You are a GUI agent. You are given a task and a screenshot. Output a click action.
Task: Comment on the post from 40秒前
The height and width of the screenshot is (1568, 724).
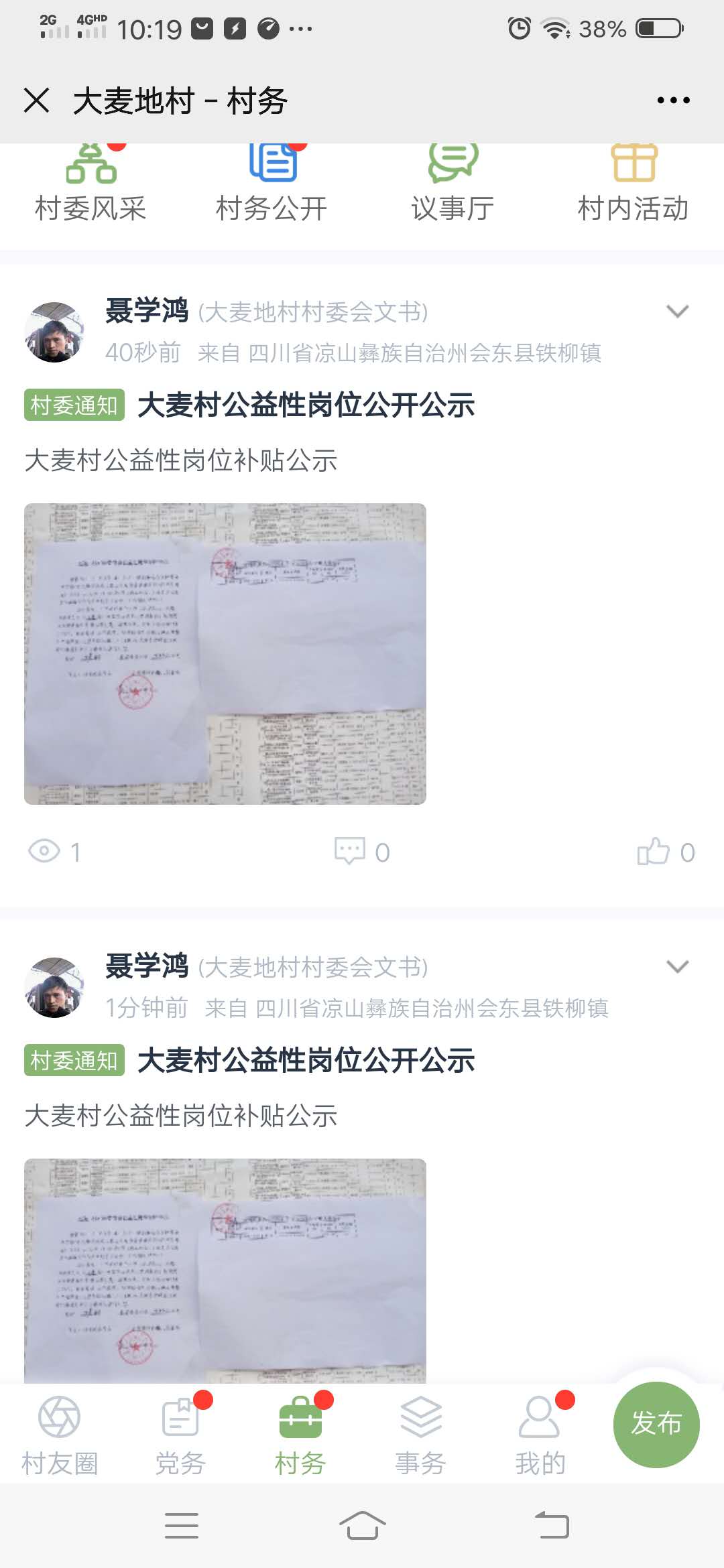click(x=362, y=852)
